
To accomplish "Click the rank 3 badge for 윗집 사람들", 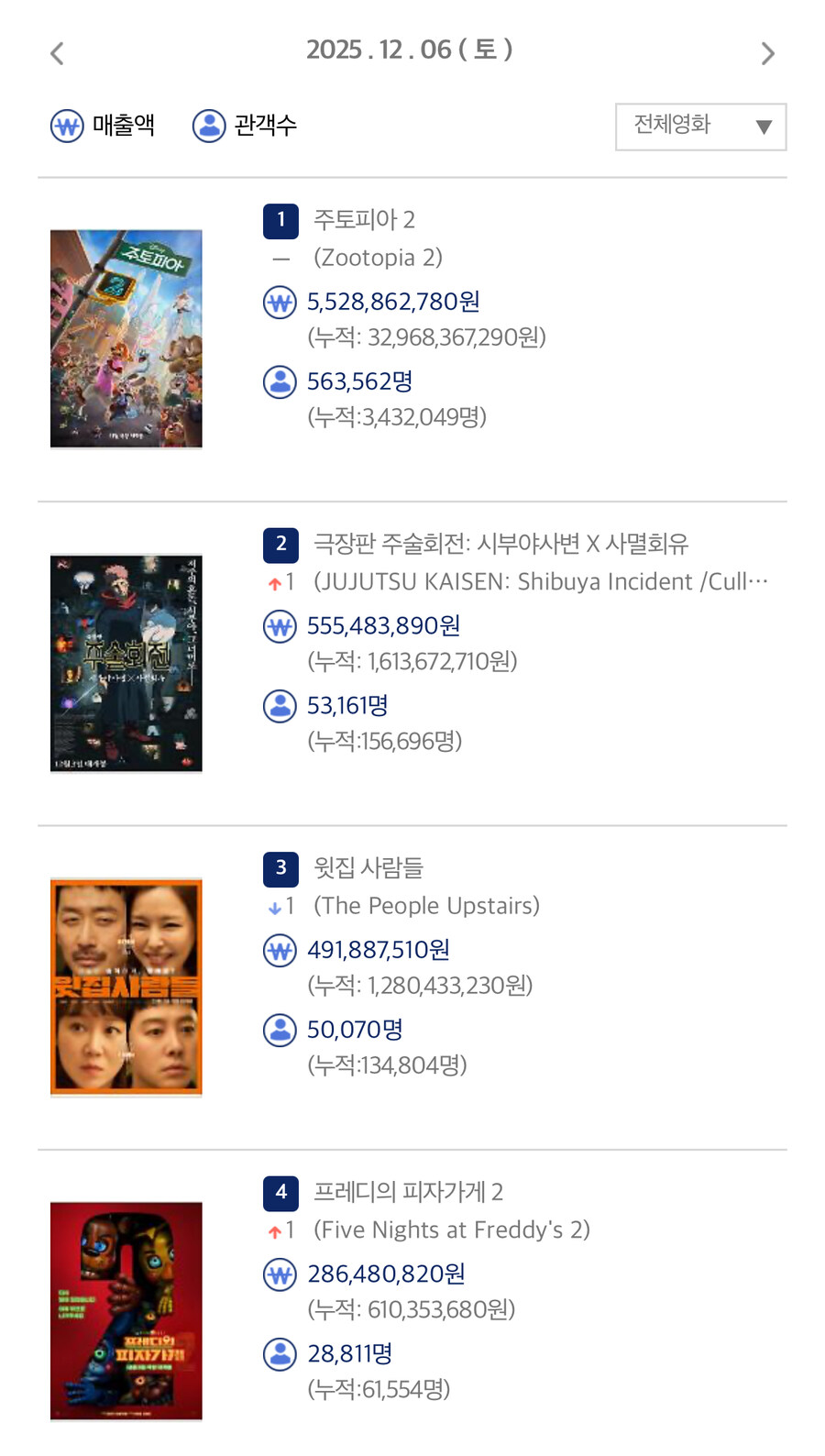I will (x=280, y=869).
